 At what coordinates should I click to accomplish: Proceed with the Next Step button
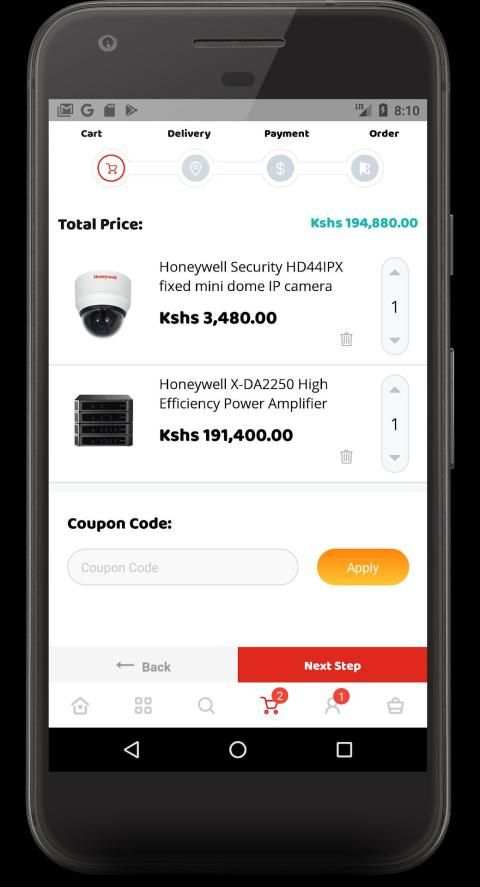click(x=332, y=665)
